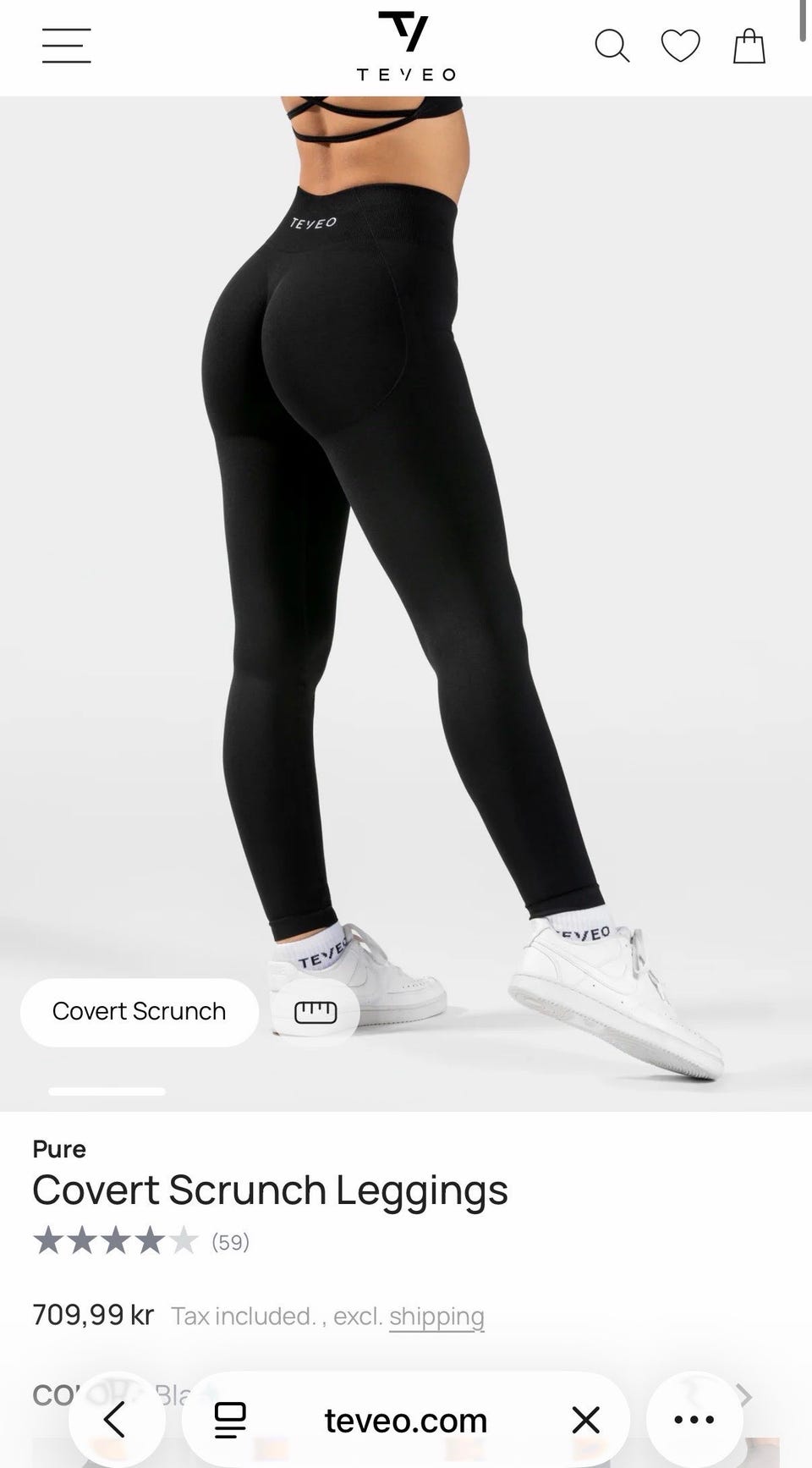
Task: Go back in the browser
Action: point(115,1419)
